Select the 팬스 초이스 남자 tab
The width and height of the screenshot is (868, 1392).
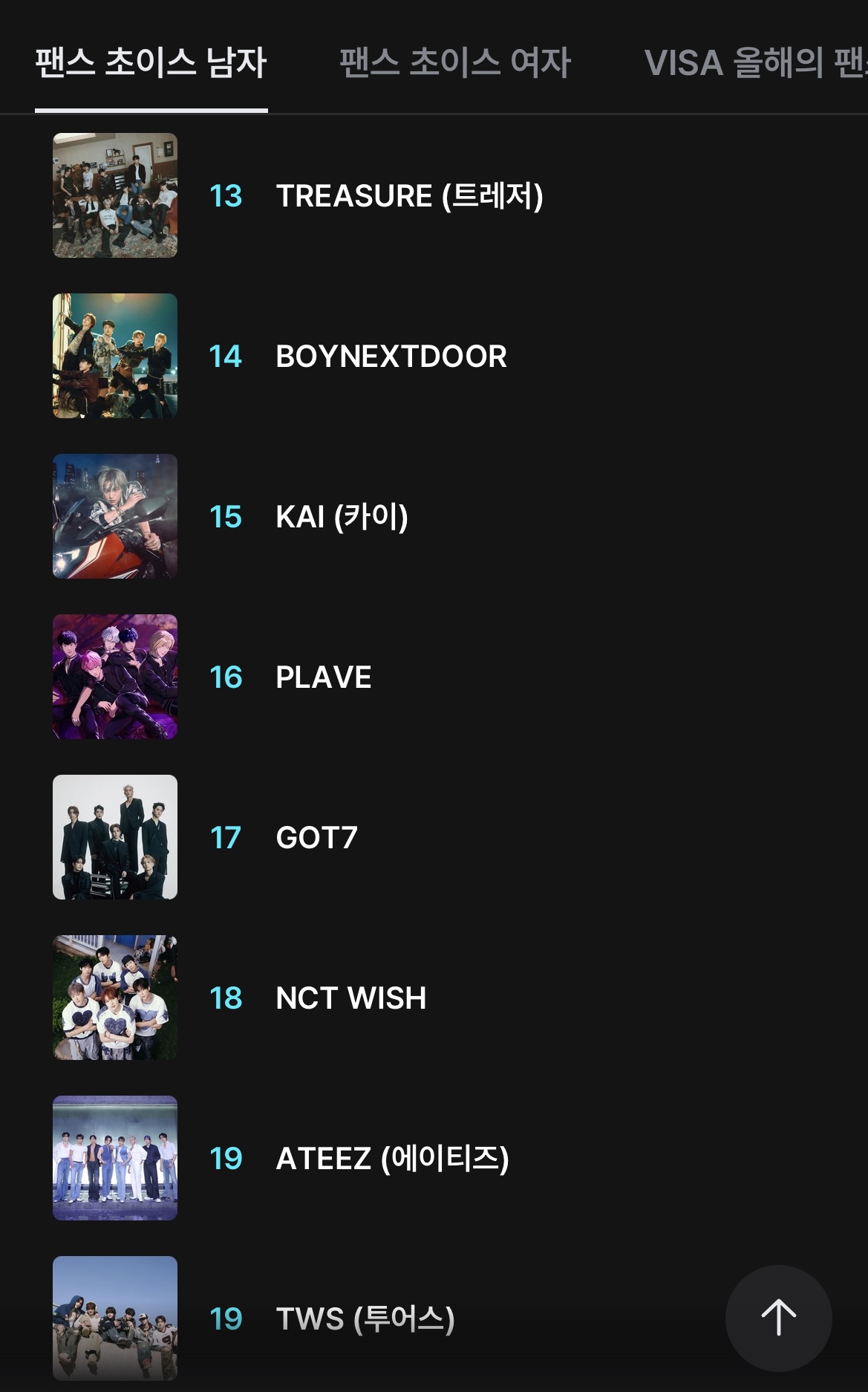(151, 62)
